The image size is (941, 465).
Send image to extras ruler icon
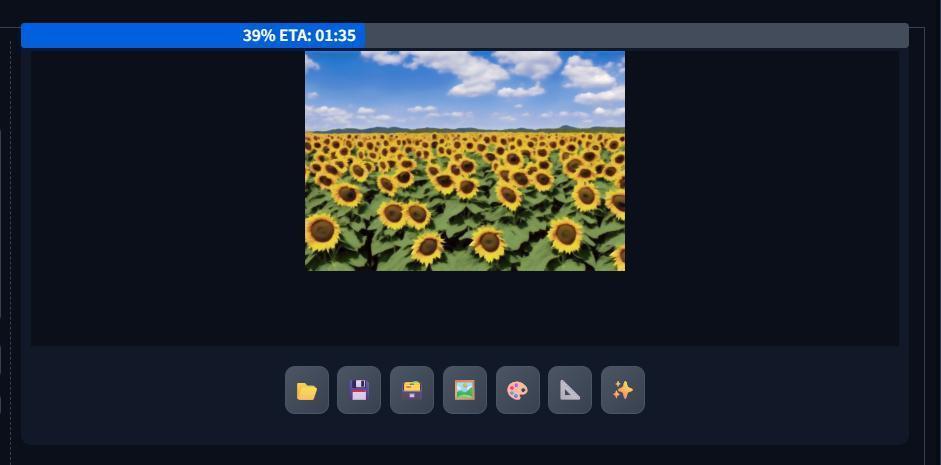coord(570,390)
